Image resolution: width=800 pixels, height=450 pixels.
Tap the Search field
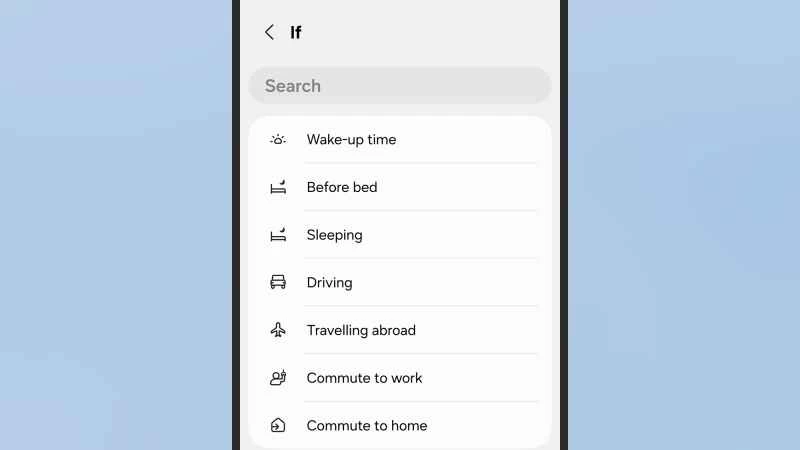pyautogui.click(x=400, y=86)
